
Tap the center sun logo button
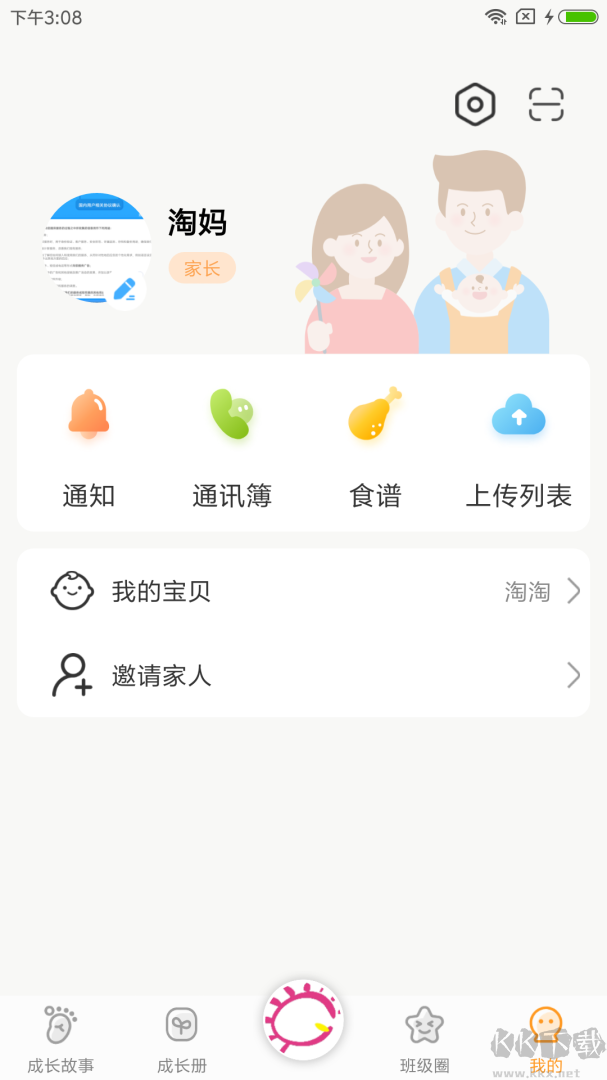point(303,1020)
